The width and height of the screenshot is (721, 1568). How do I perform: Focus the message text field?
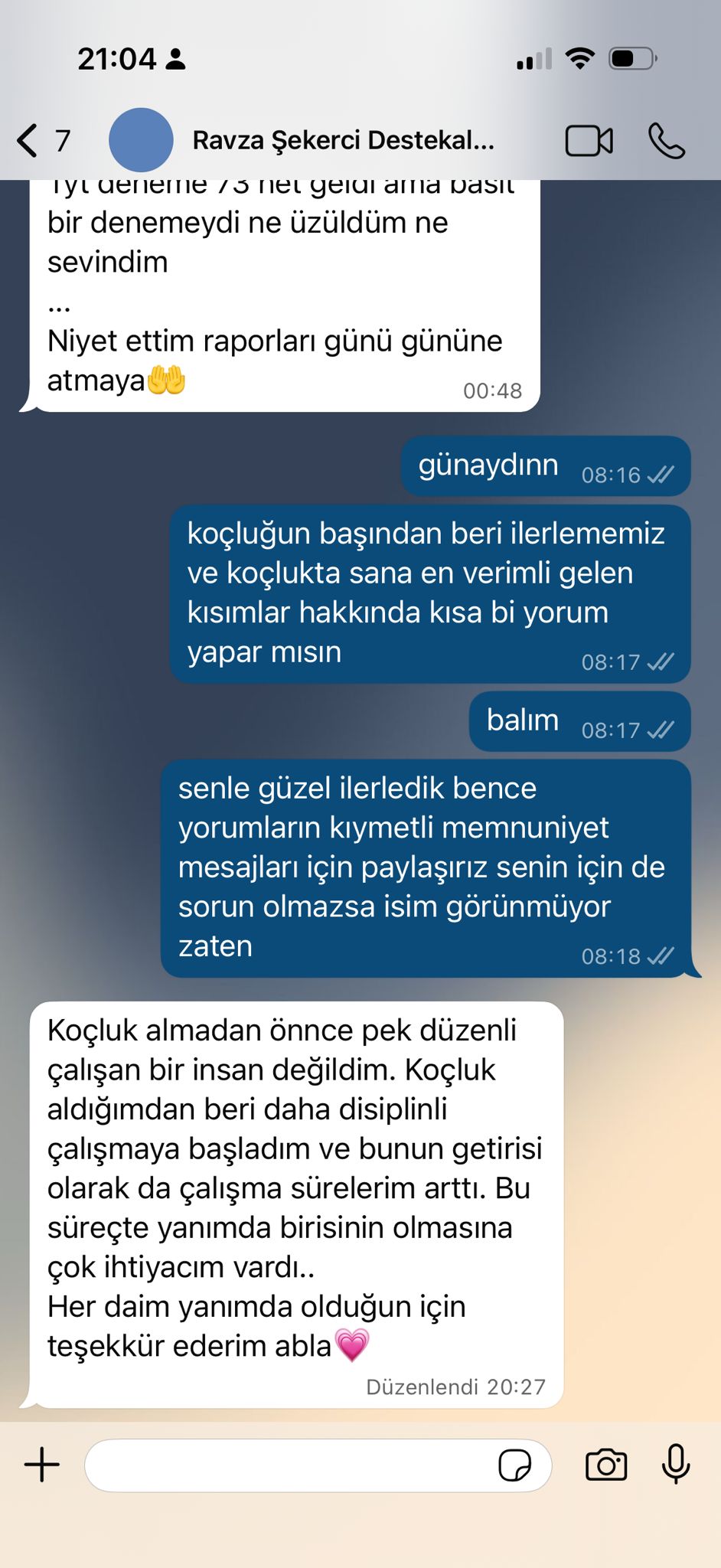pyautogui.click(x=291, y=1465)
